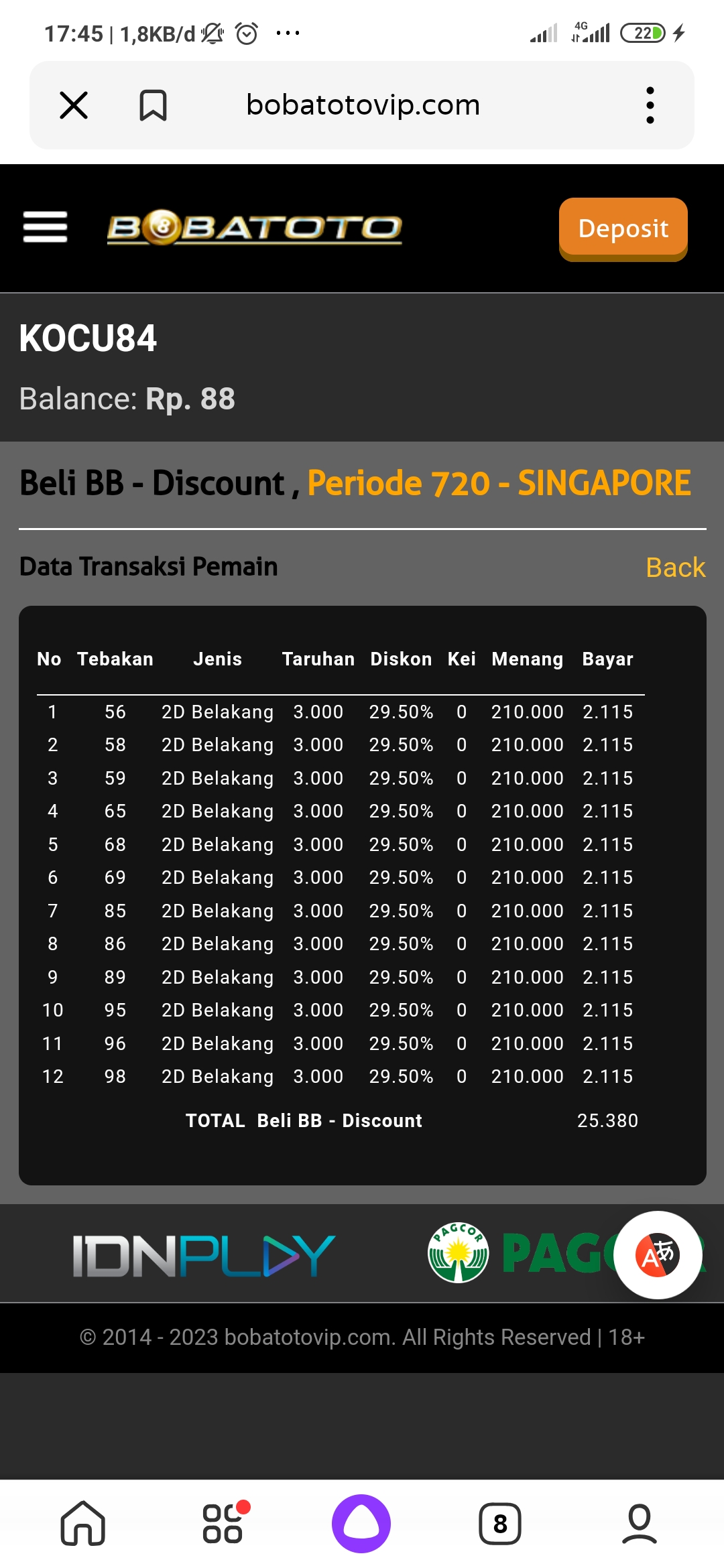Tap the bobatotovip.com address bar

[x=363, y=105]
